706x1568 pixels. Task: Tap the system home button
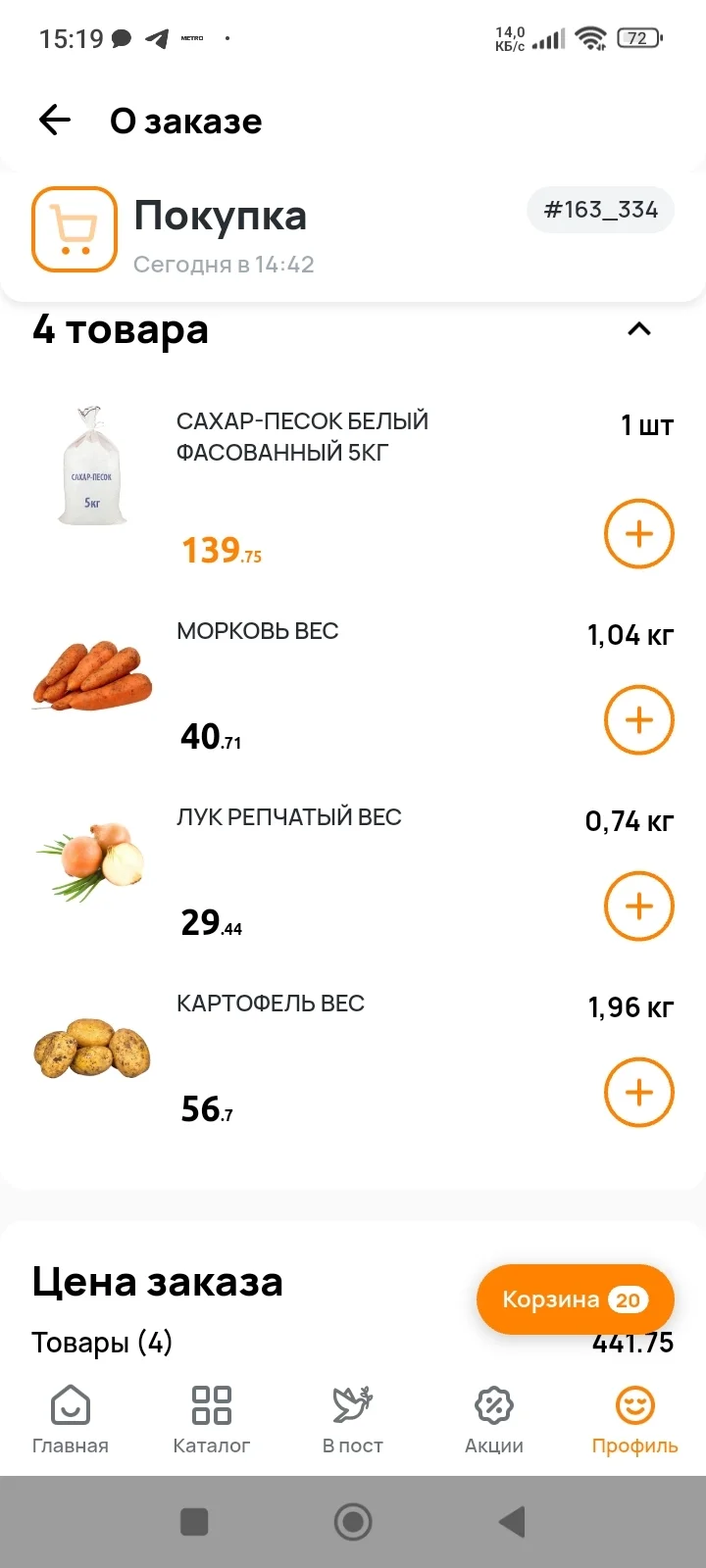353,1522
